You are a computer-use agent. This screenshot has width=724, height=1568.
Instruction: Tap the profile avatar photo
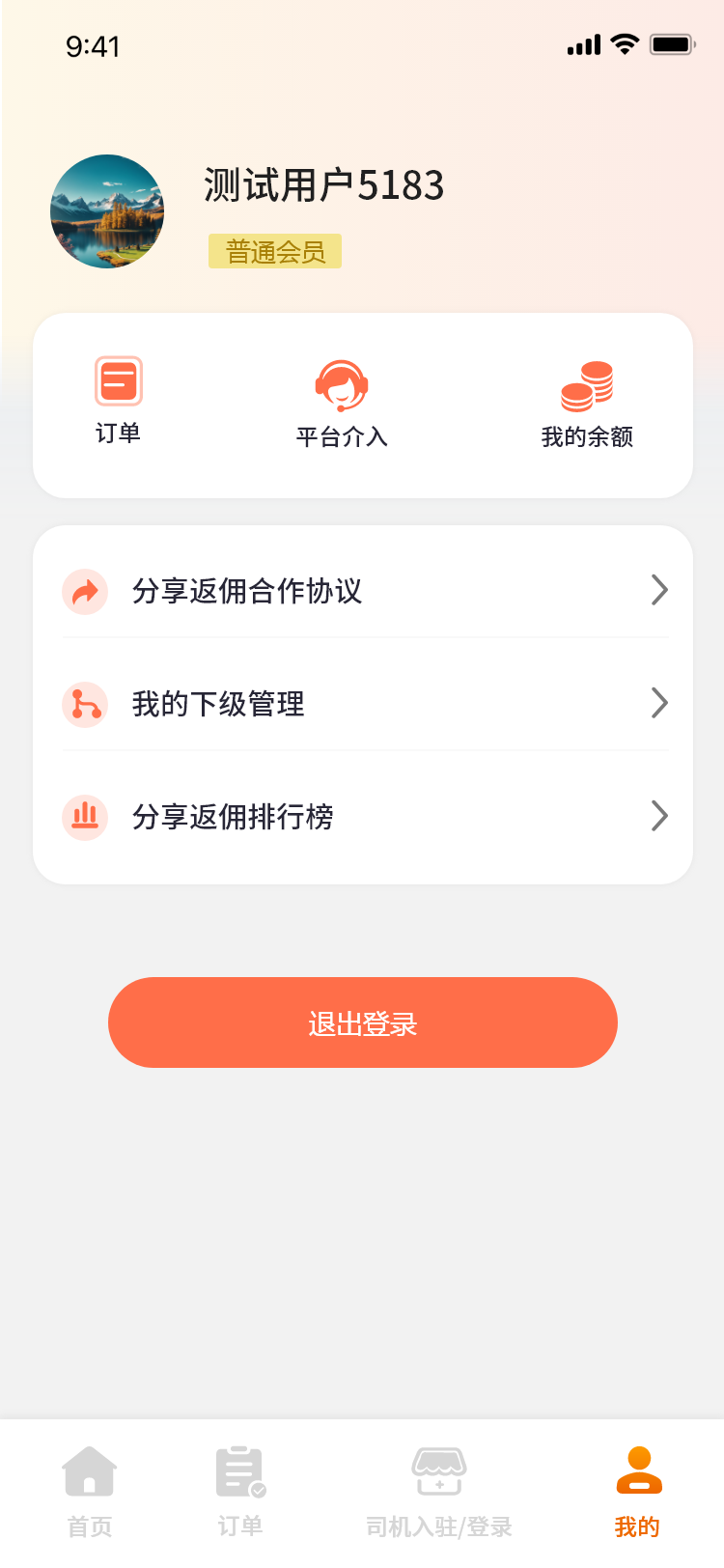[107, 211]
